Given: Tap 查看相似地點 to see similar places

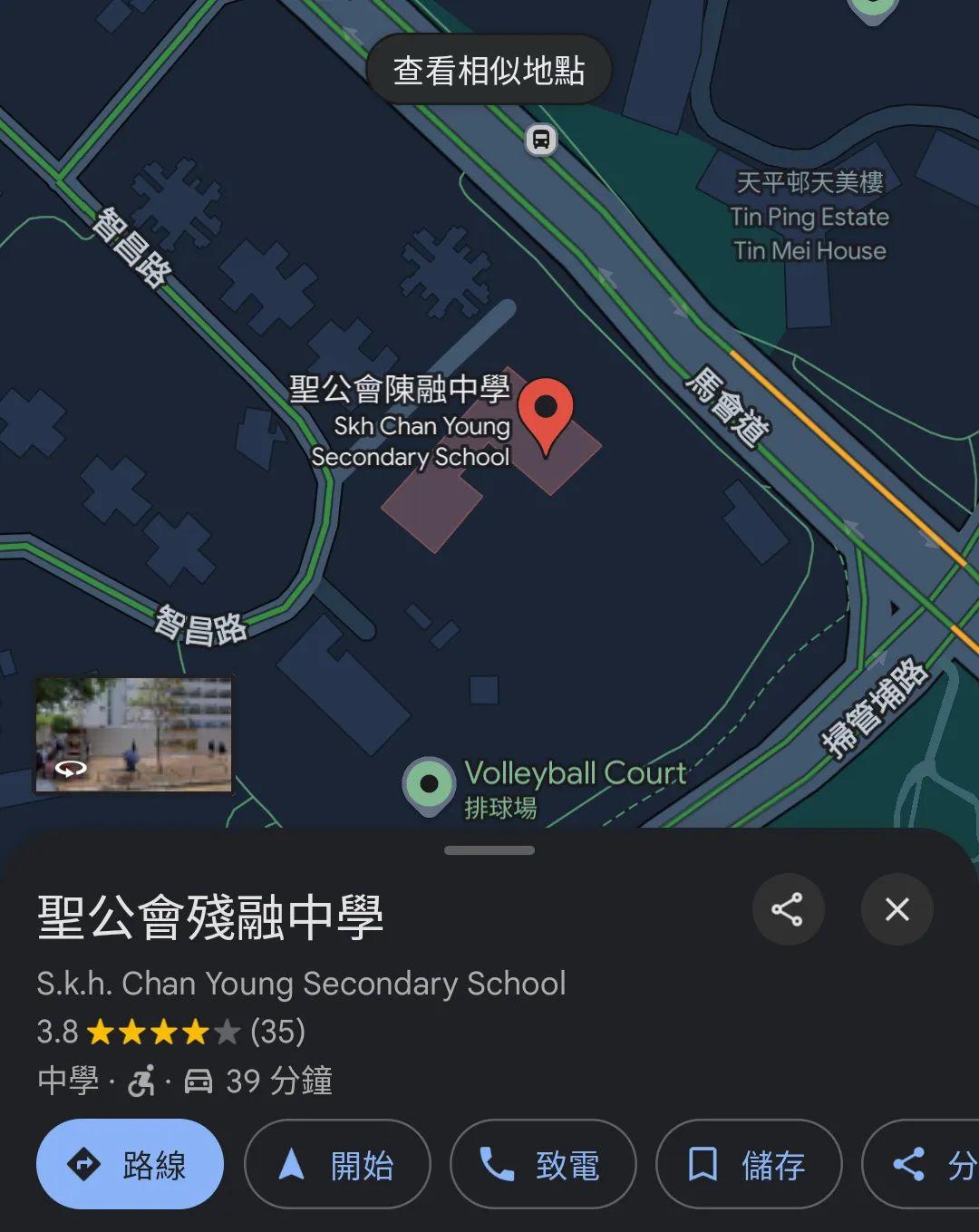Looking at the screenshot, I should tap(489, 70).
